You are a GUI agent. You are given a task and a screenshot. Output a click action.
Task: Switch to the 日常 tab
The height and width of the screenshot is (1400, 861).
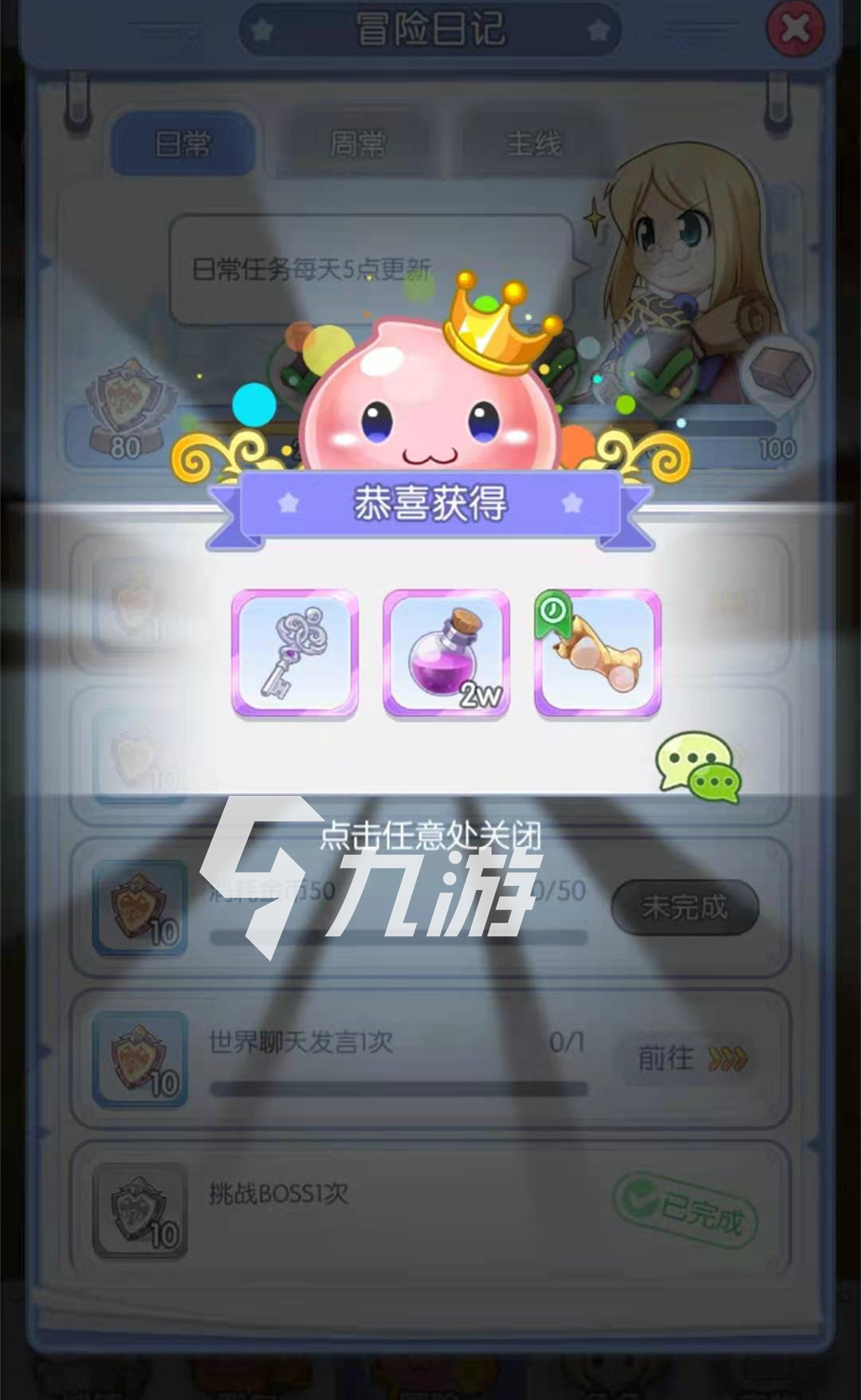click(183, 144)
